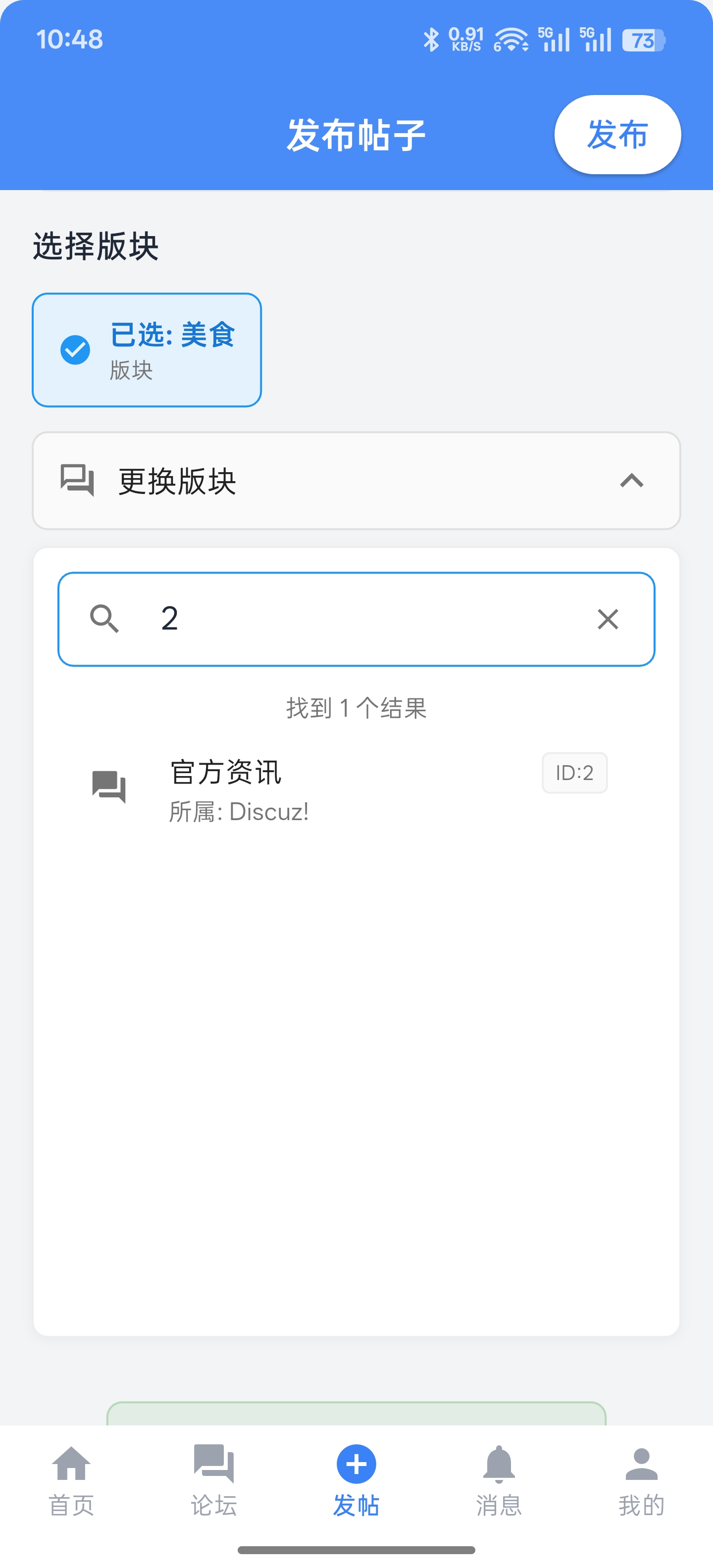Open the 论坛 tab

coord(214,1478)
